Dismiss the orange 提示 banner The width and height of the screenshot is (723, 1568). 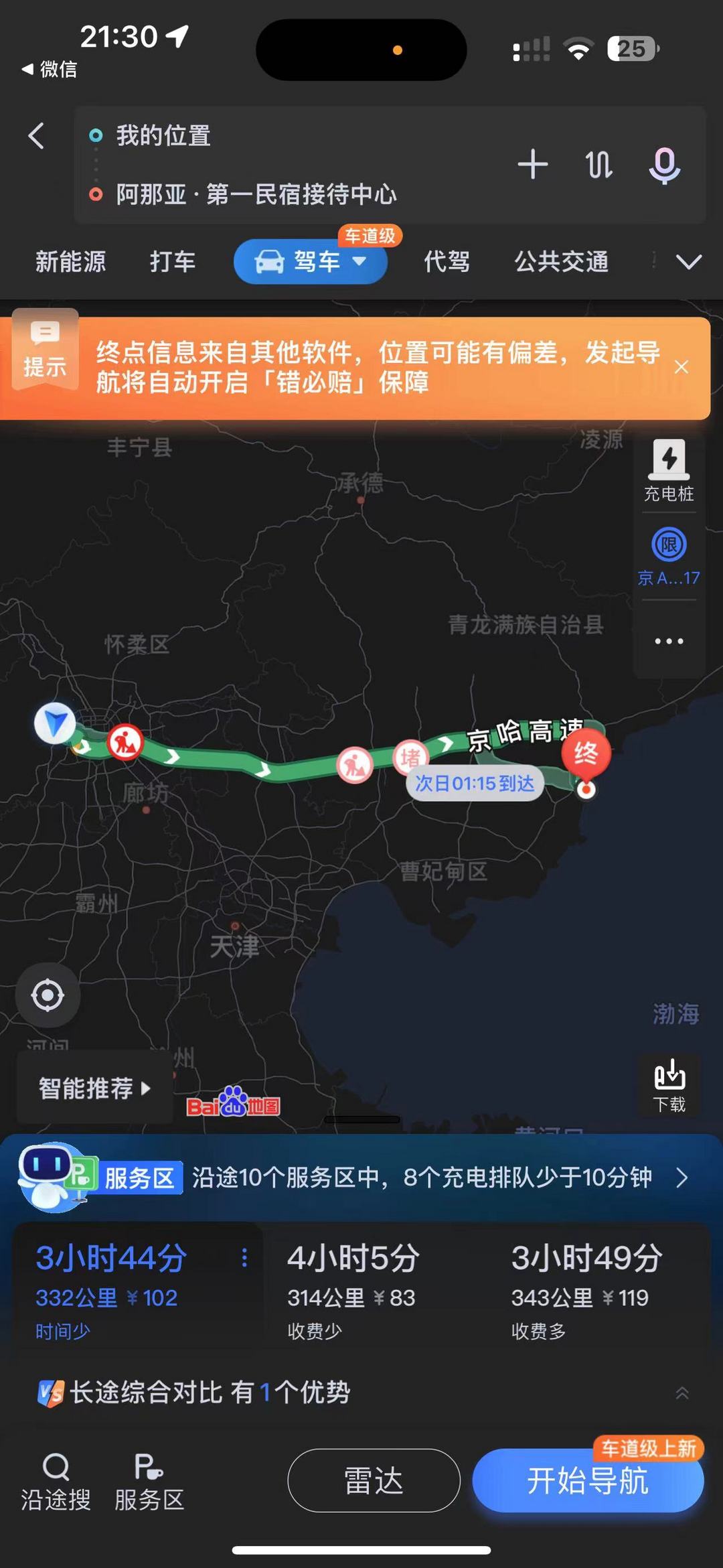(681, 367)
